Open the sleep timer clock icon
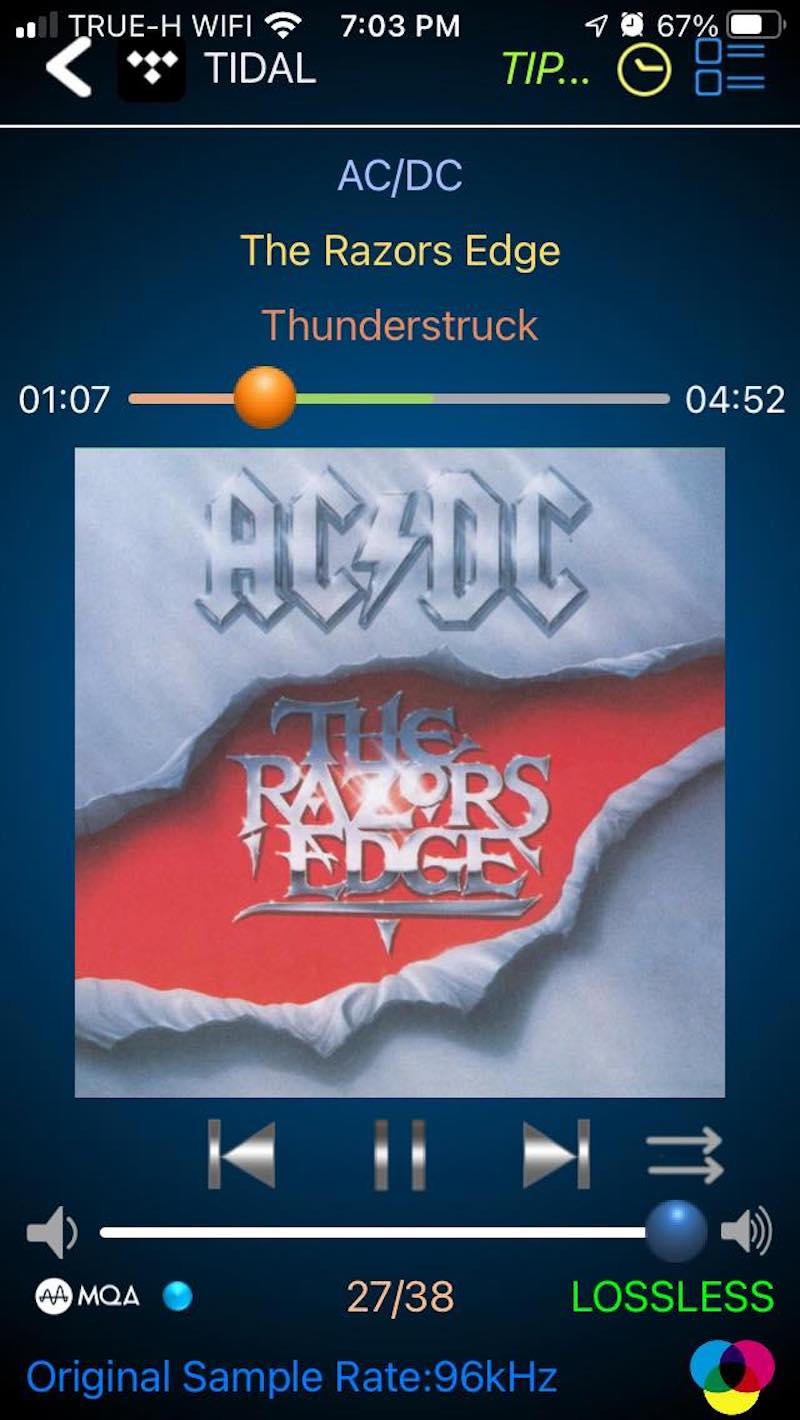This screenshot has height=1420, width=800. 644,70
